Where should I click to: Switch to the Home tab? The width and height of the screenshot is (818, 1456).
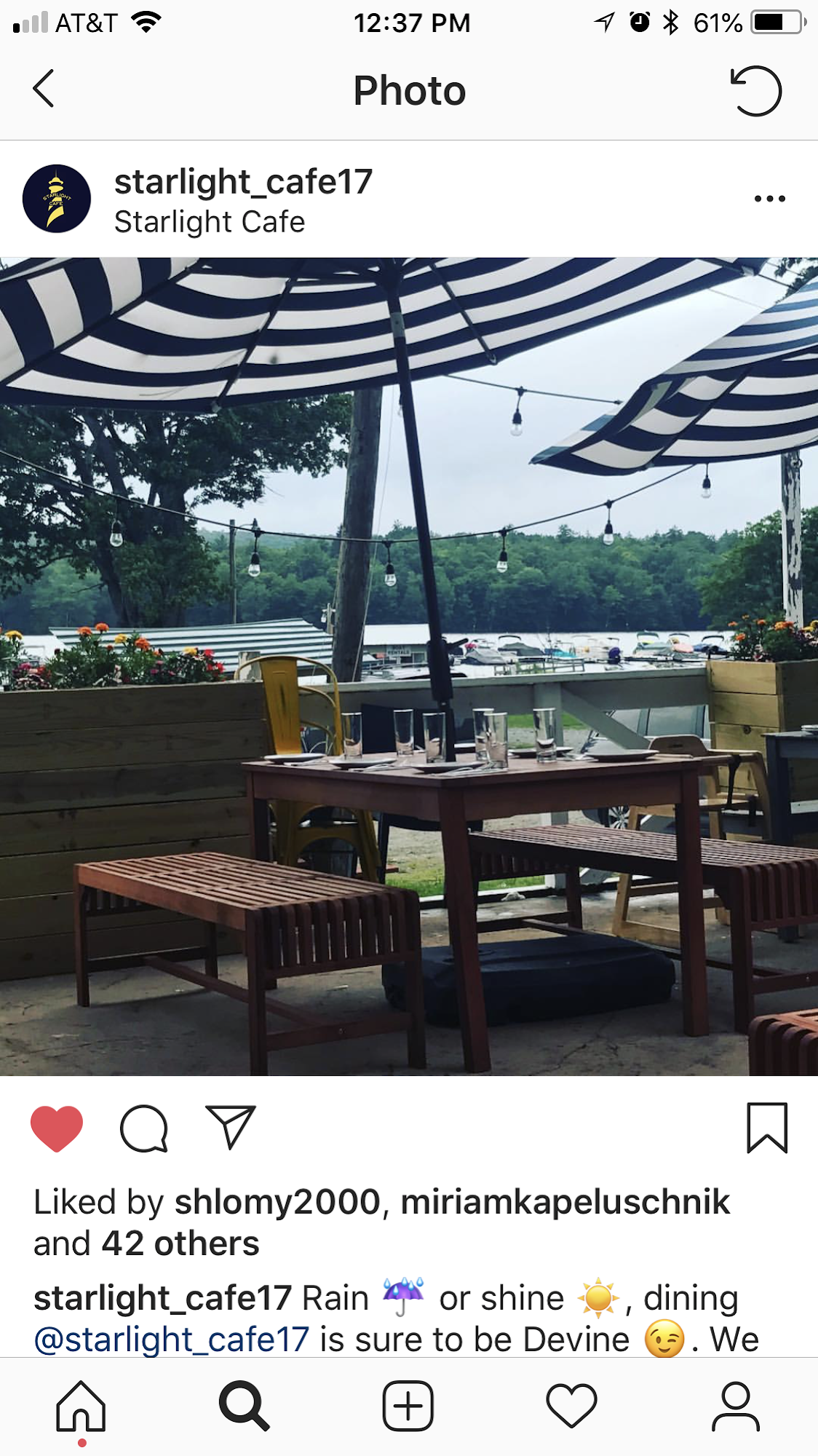[x=82, y=1406]
